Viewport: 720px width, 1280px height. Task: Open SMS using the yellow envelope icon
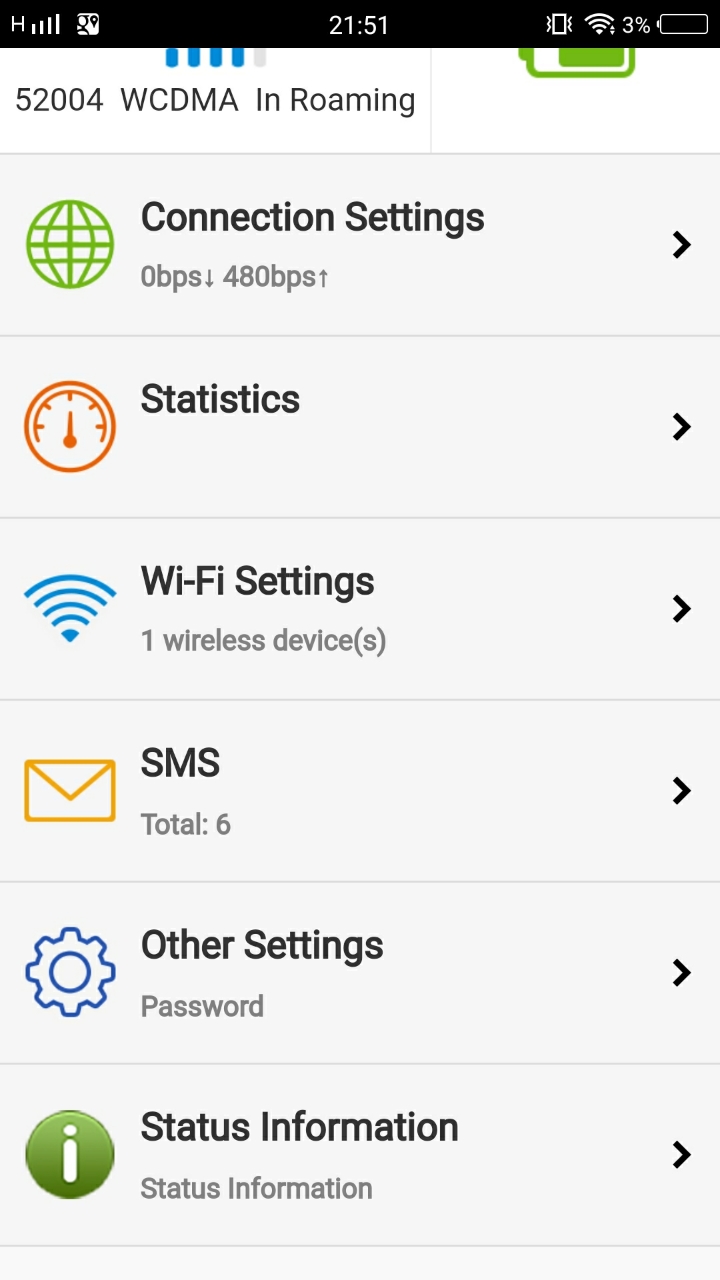70,790
